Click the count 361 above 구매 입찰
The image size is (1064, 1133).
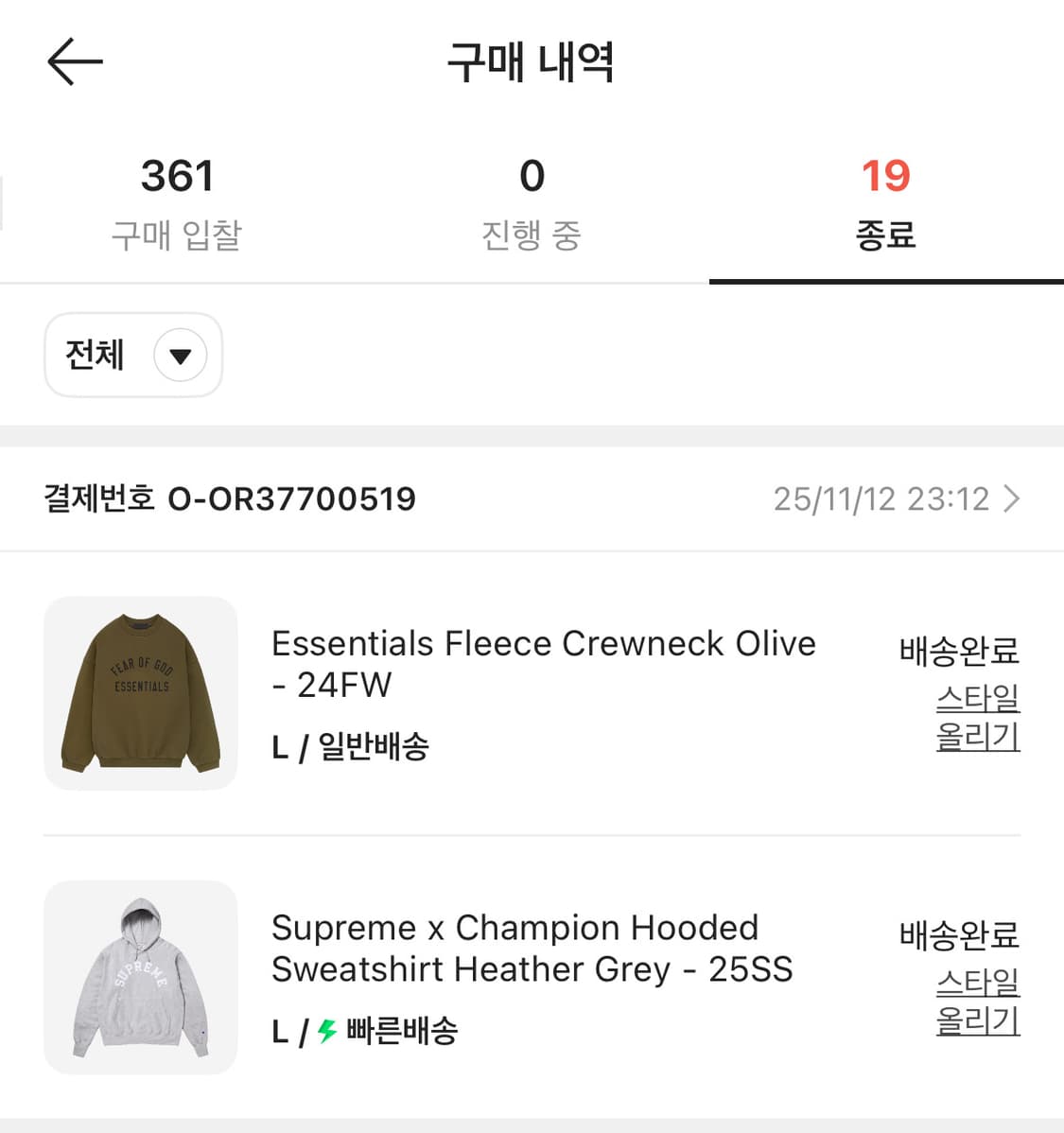click(177, 174)
